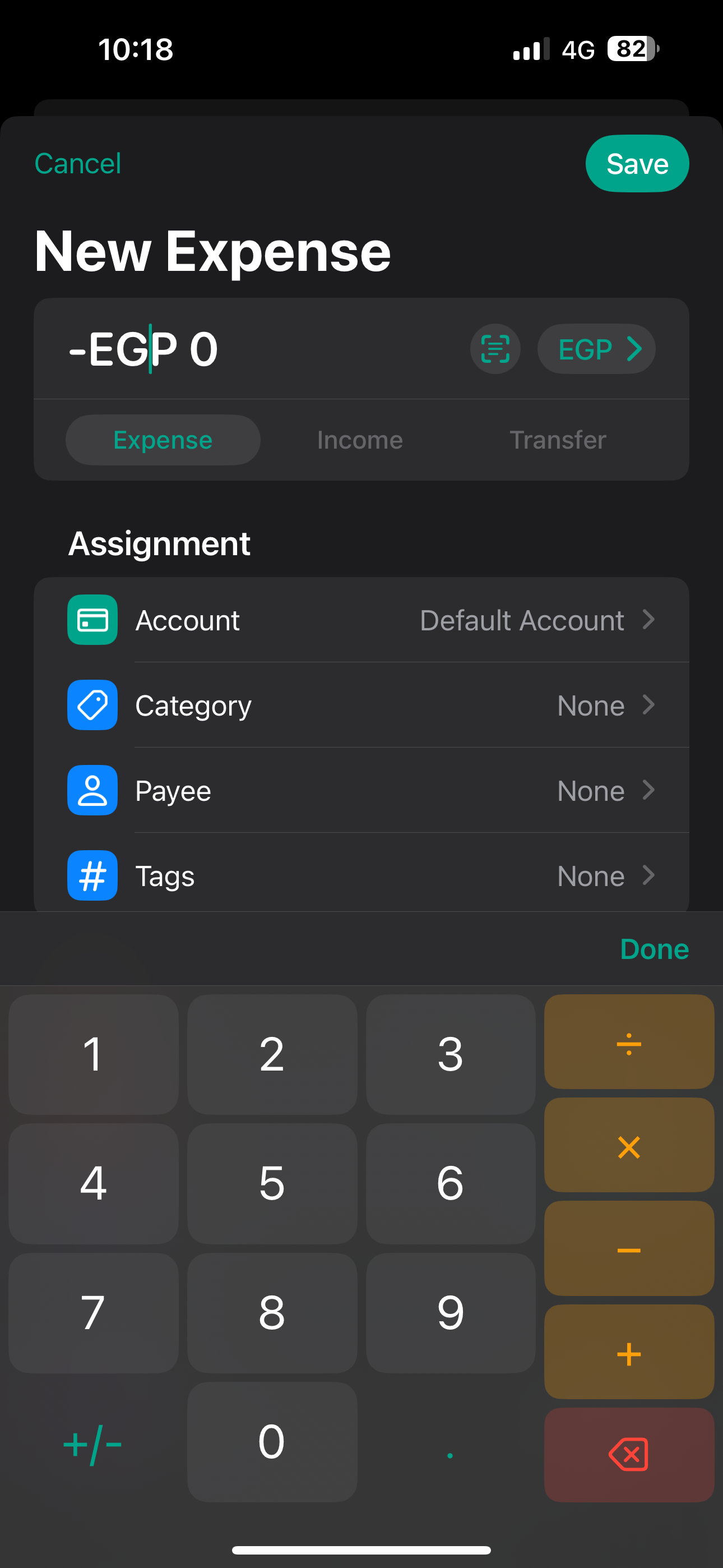Select the Expense type
The height and width of the screenshot is (1568, 723).
(163, 440)
